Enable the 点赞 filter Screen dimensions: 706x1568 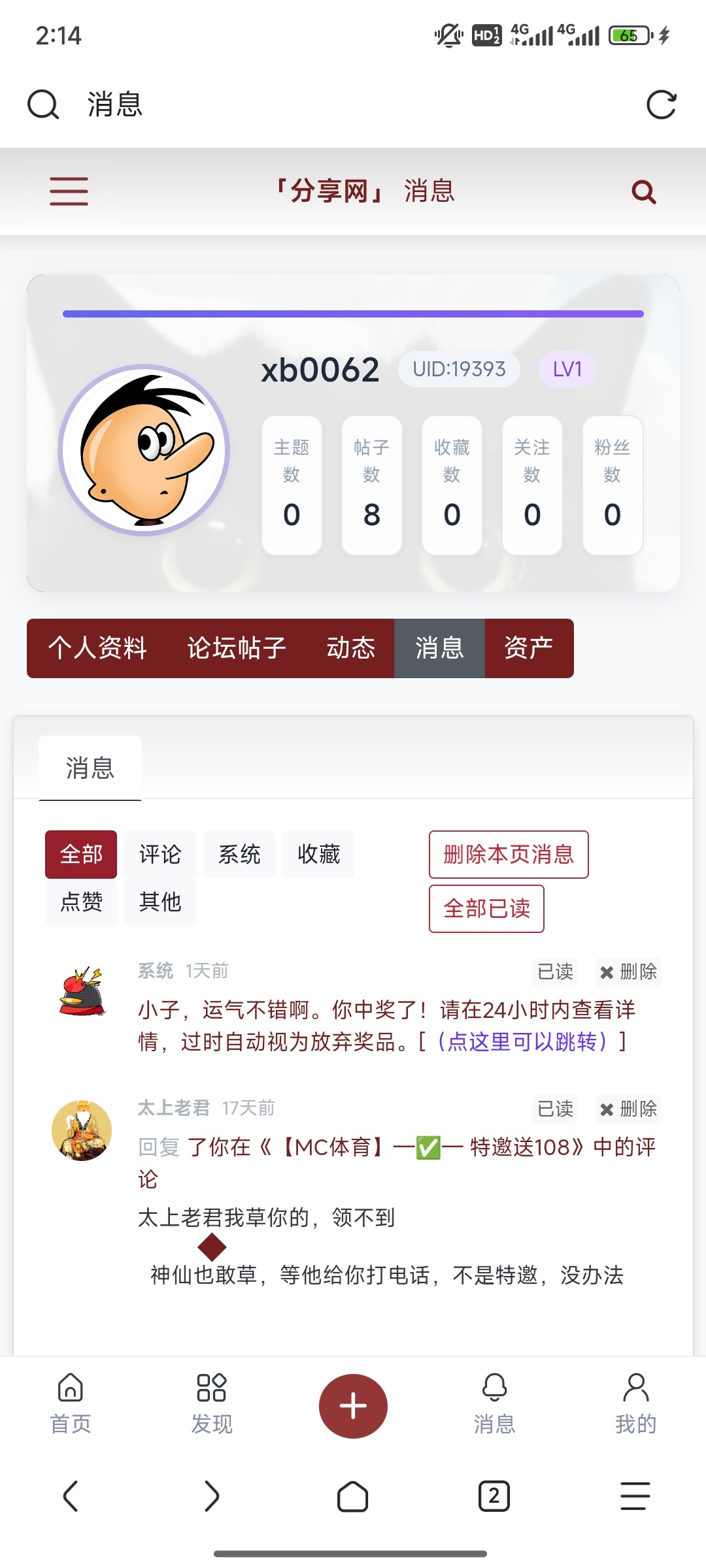[x=80, y=902]
